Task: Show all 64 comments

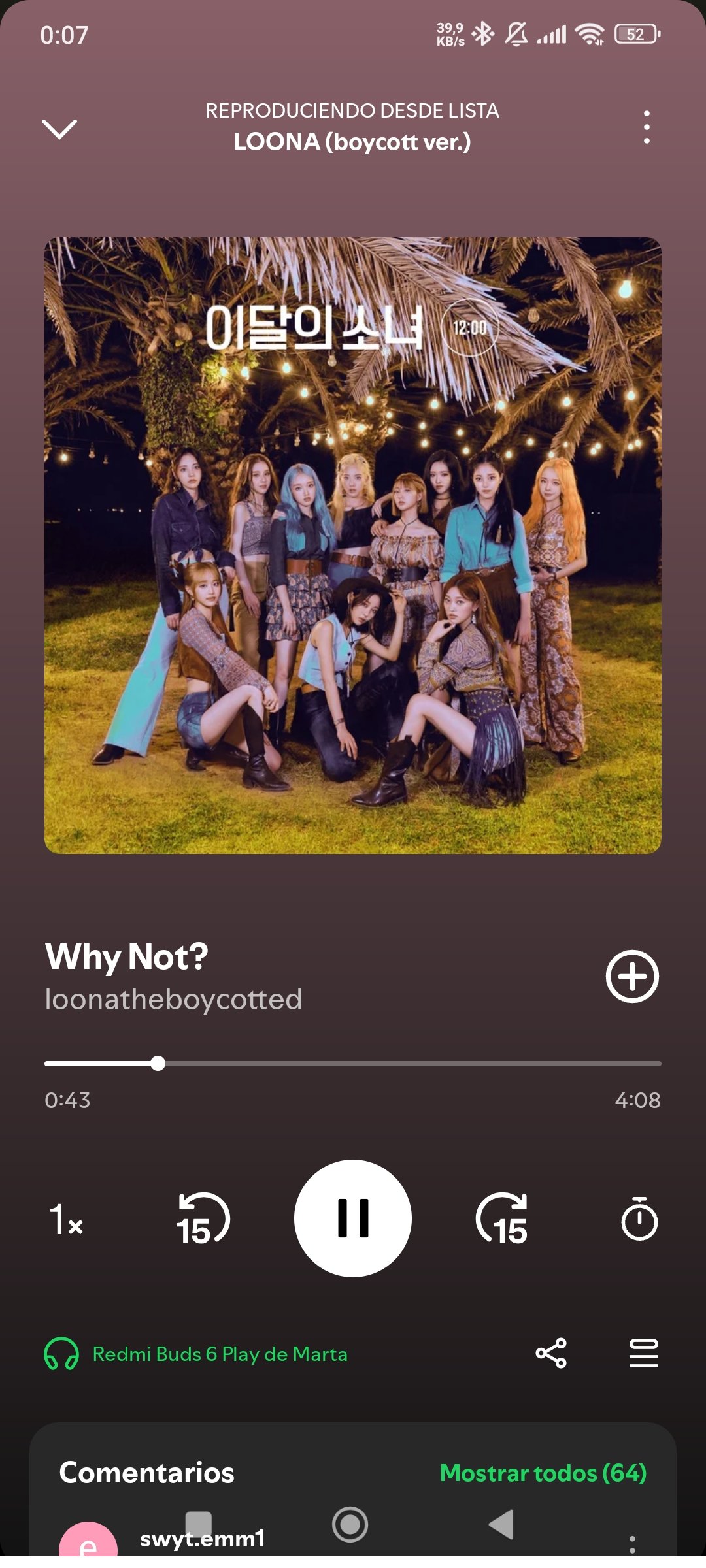Action: point(543,1473)
